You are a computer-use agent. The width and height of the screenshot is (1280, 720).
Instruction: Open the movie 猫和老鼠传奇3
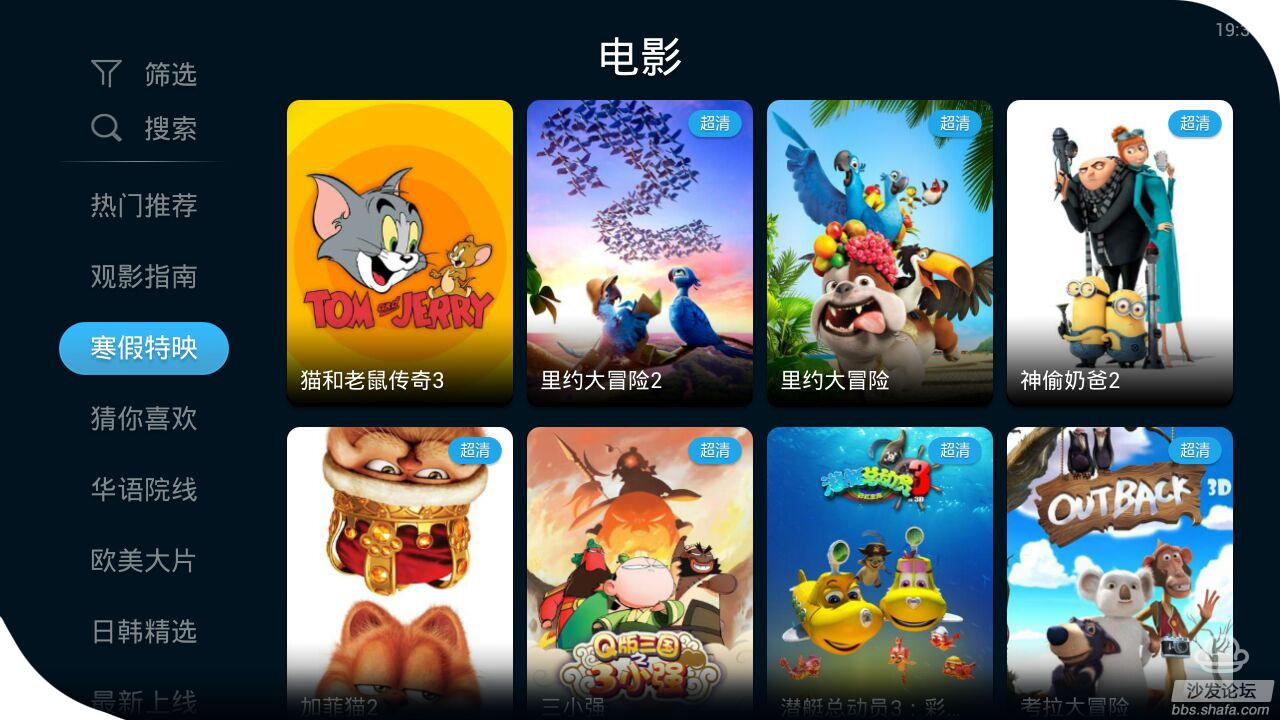pyautogui.click(x=399, y=250)
